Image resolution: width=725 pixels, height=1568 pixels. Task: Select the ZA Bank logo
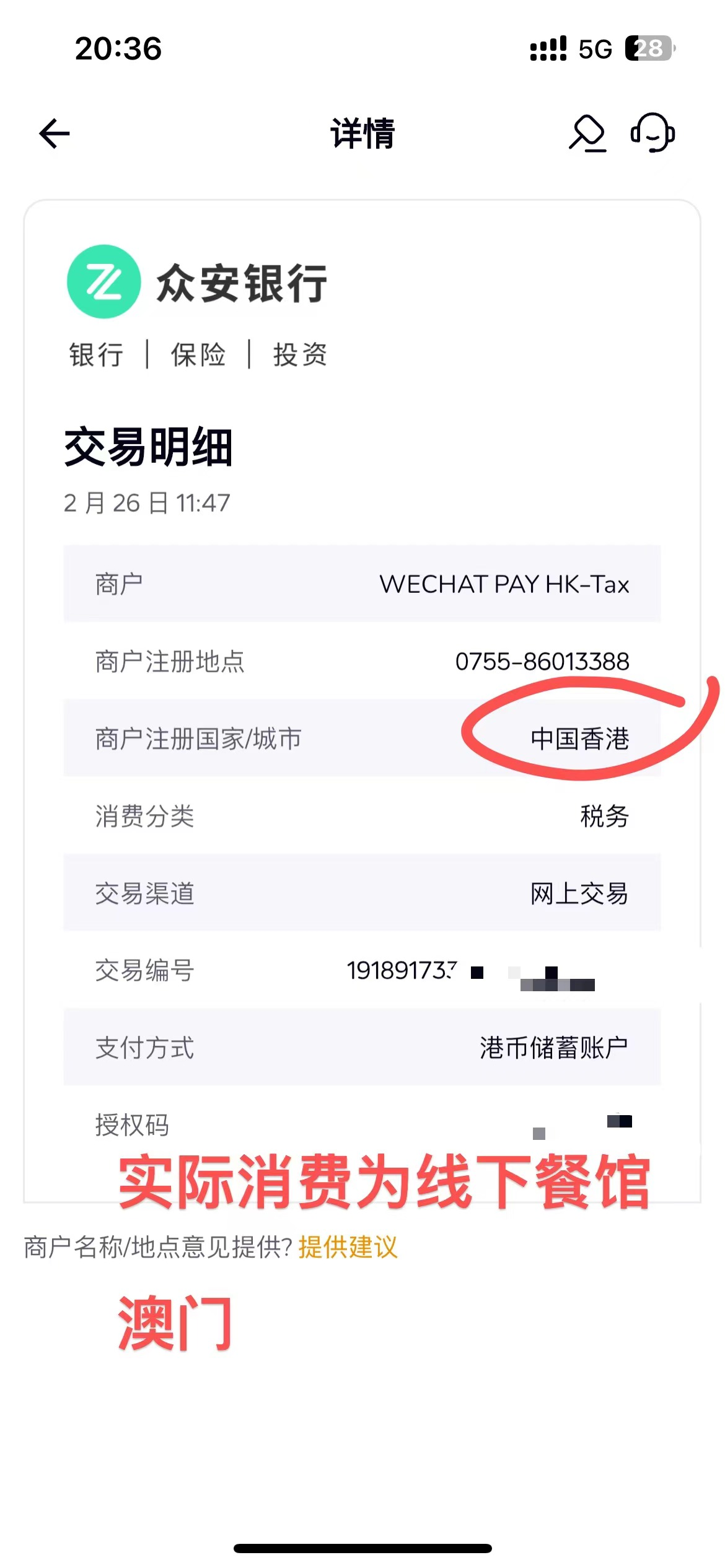(104, 282)
